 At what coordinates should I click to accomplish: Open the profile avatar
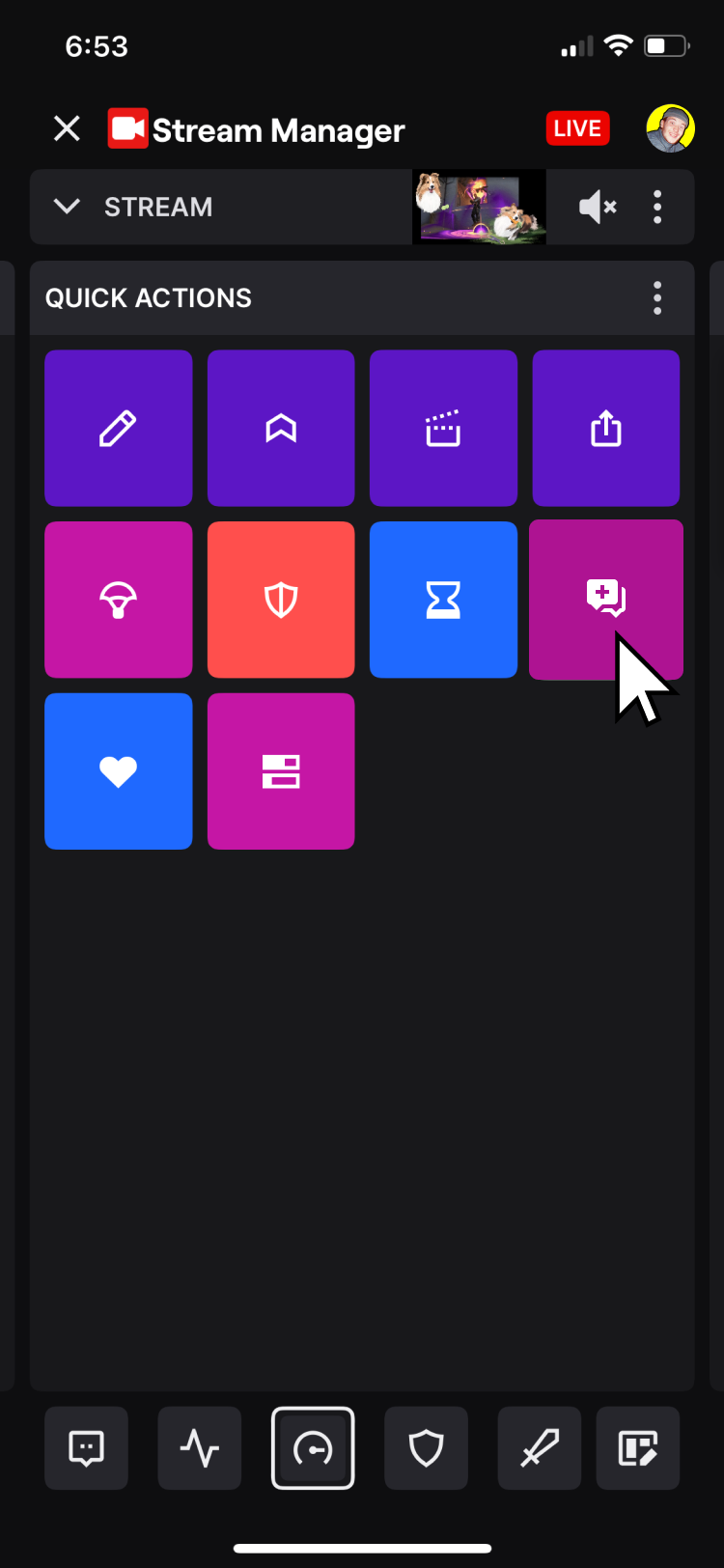(670, 128)
